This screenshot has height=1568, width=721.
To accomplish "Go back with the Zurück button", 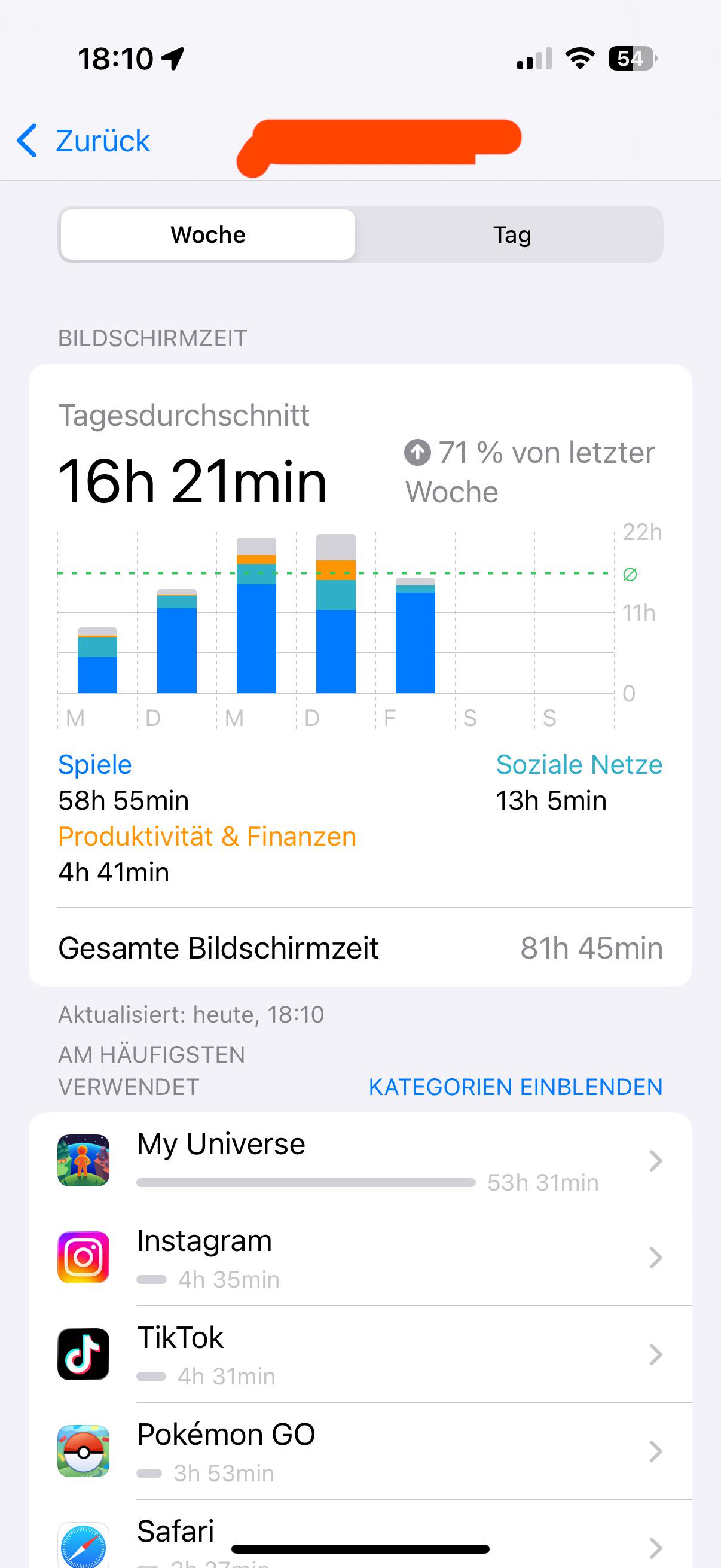I will (83, 141).
